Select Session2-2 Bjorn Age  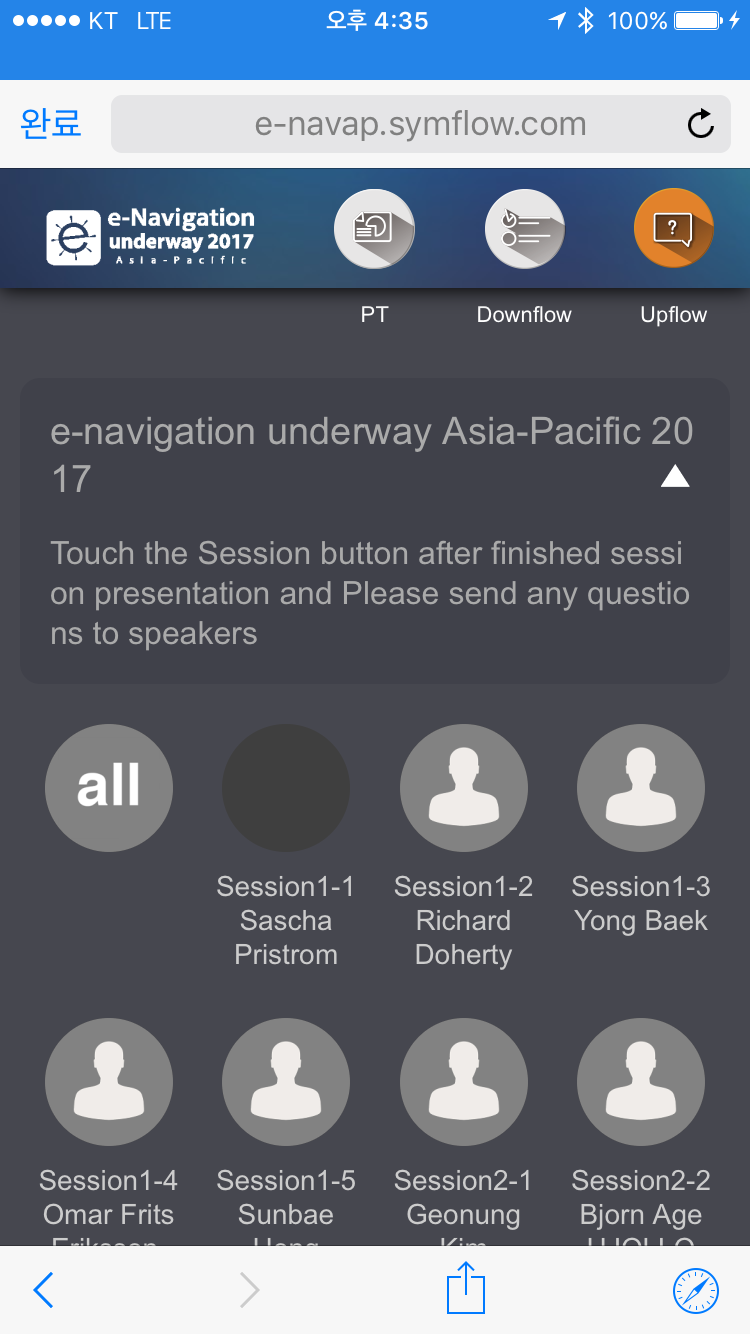point(641,1082)
